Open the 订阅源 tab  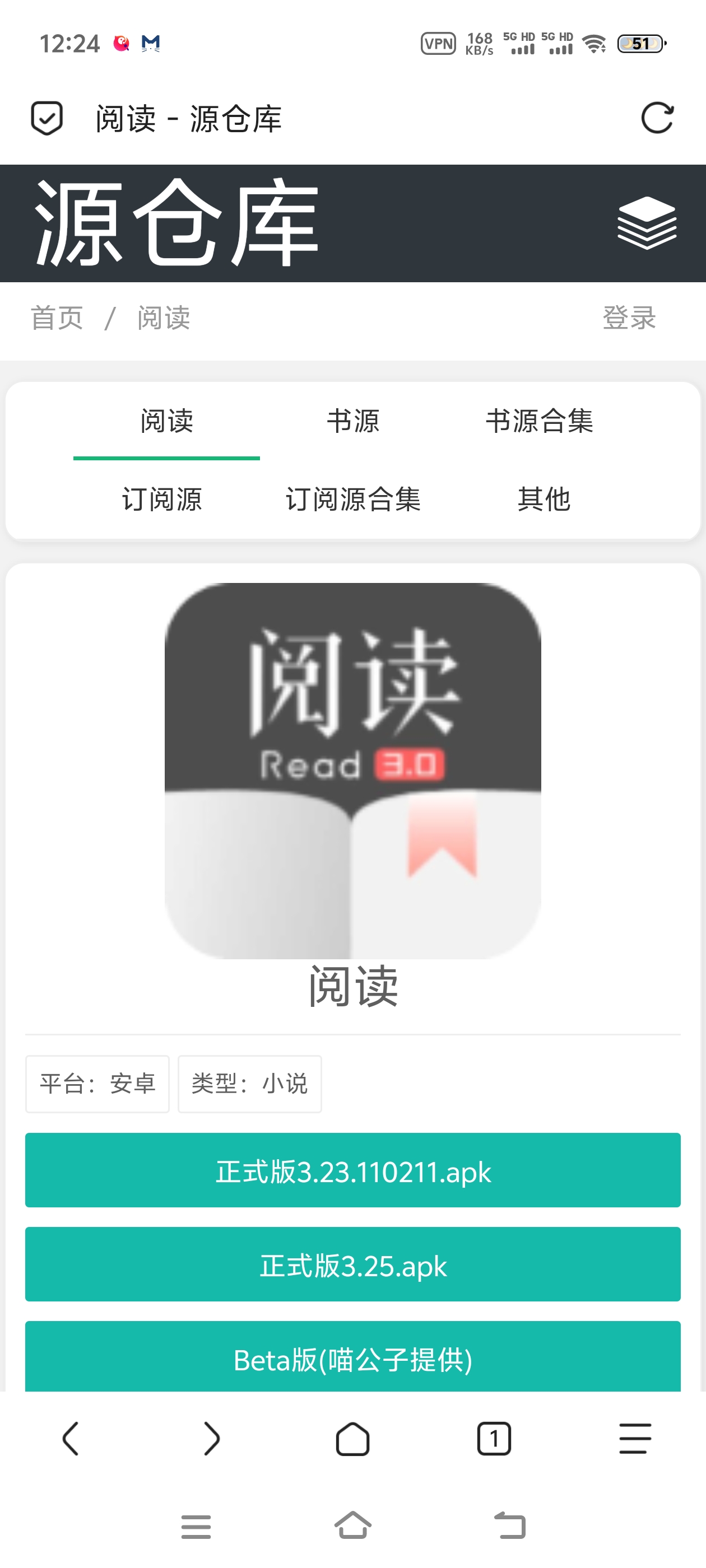coord(162,499)
